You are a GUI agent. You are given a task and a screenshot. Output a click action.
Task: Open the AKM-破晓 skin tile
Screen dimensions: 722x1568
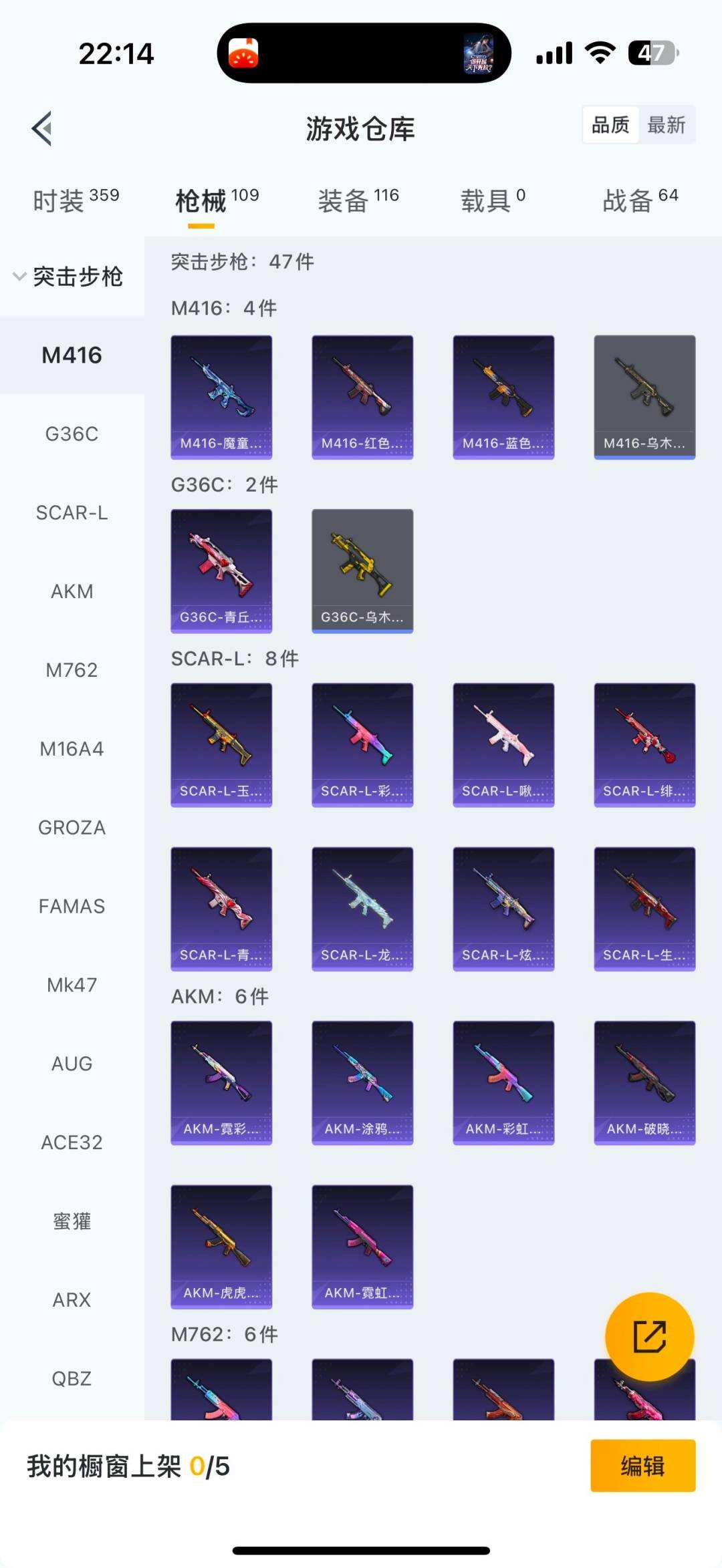coord(644,1082)
